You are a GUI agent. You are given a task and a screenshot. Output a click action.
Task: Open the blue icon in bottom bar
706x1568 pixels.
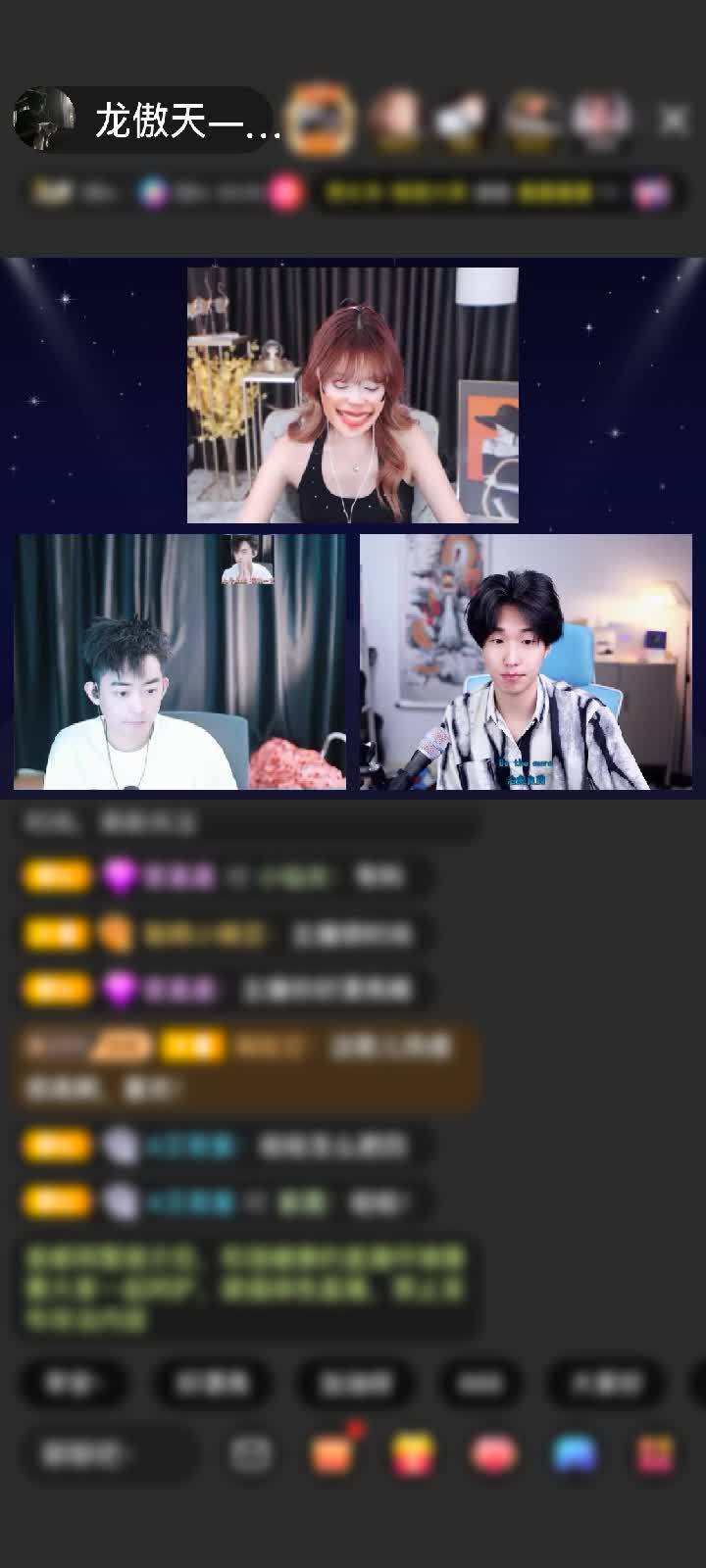coord(575,1454)
